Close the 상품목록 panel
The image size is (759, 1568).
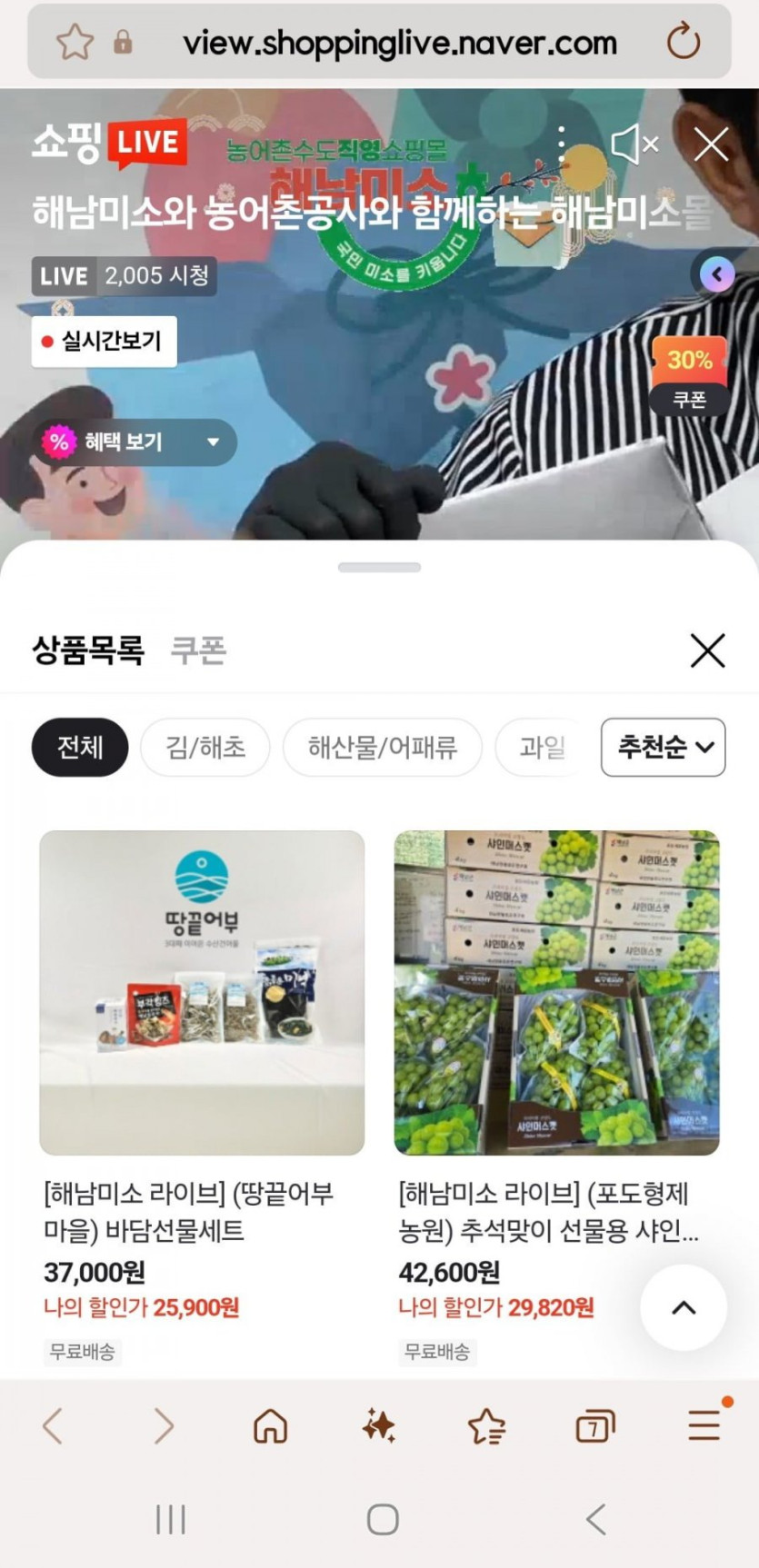pyautogui.click(x=707, y=650)
